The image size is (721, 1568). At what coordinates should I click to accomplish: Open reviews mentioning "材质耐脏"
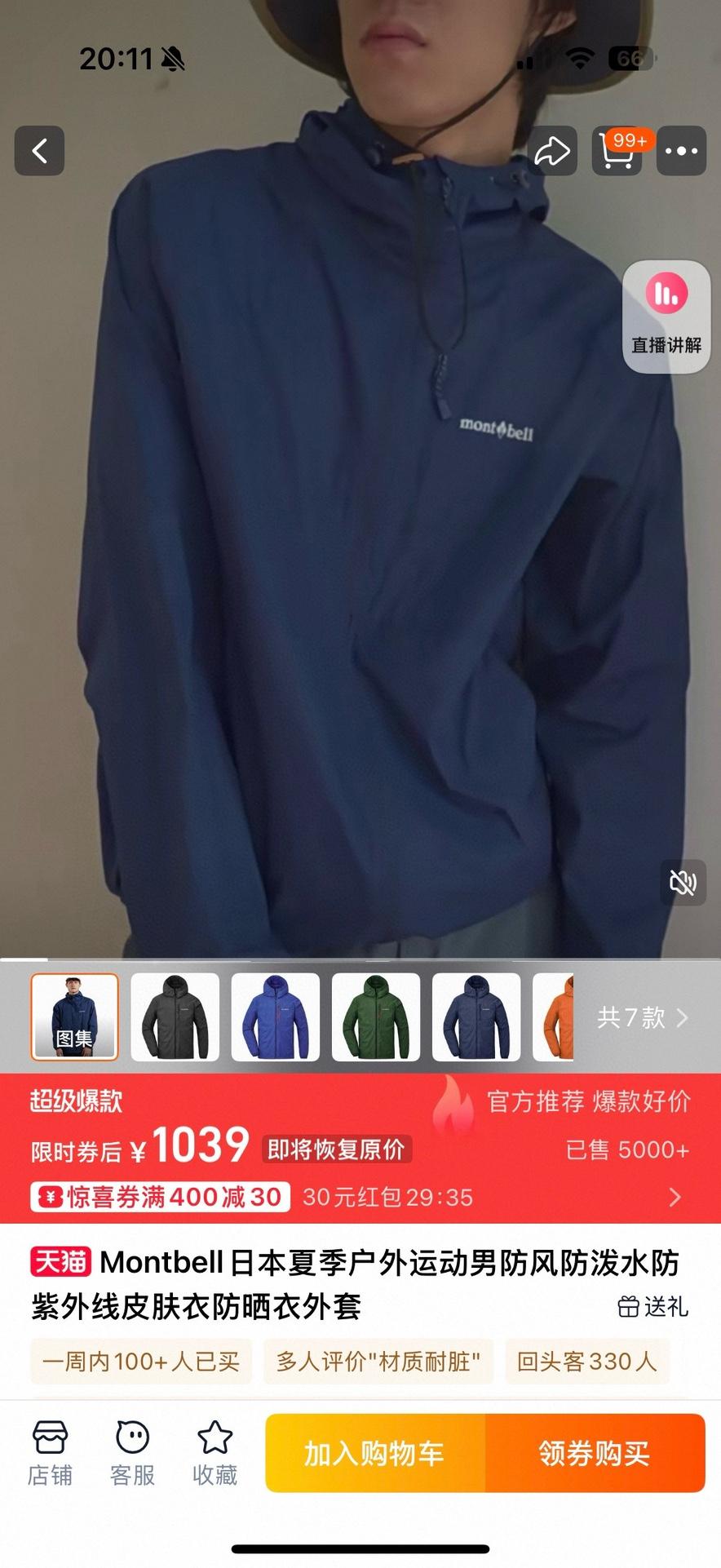[x=378, y=1361]
